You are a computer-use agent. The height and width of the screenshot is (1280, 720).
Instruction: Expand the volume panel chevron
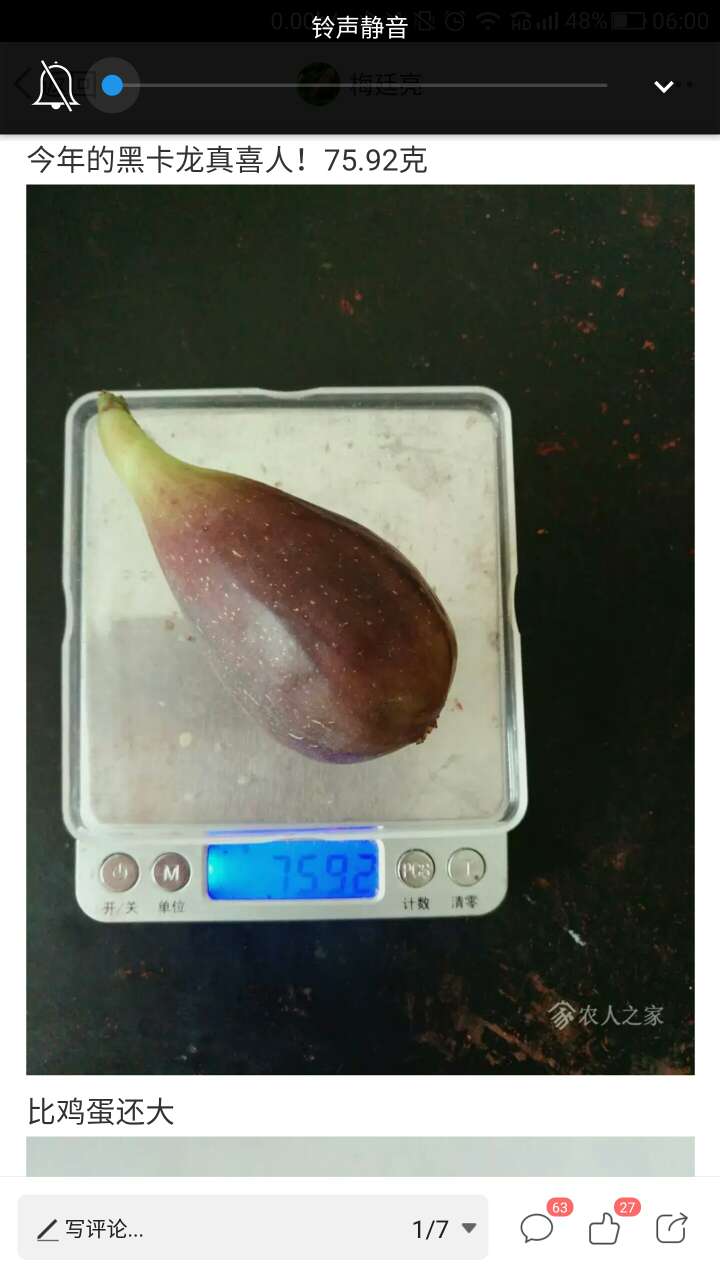pyautogui.click(x=664, y=86)
